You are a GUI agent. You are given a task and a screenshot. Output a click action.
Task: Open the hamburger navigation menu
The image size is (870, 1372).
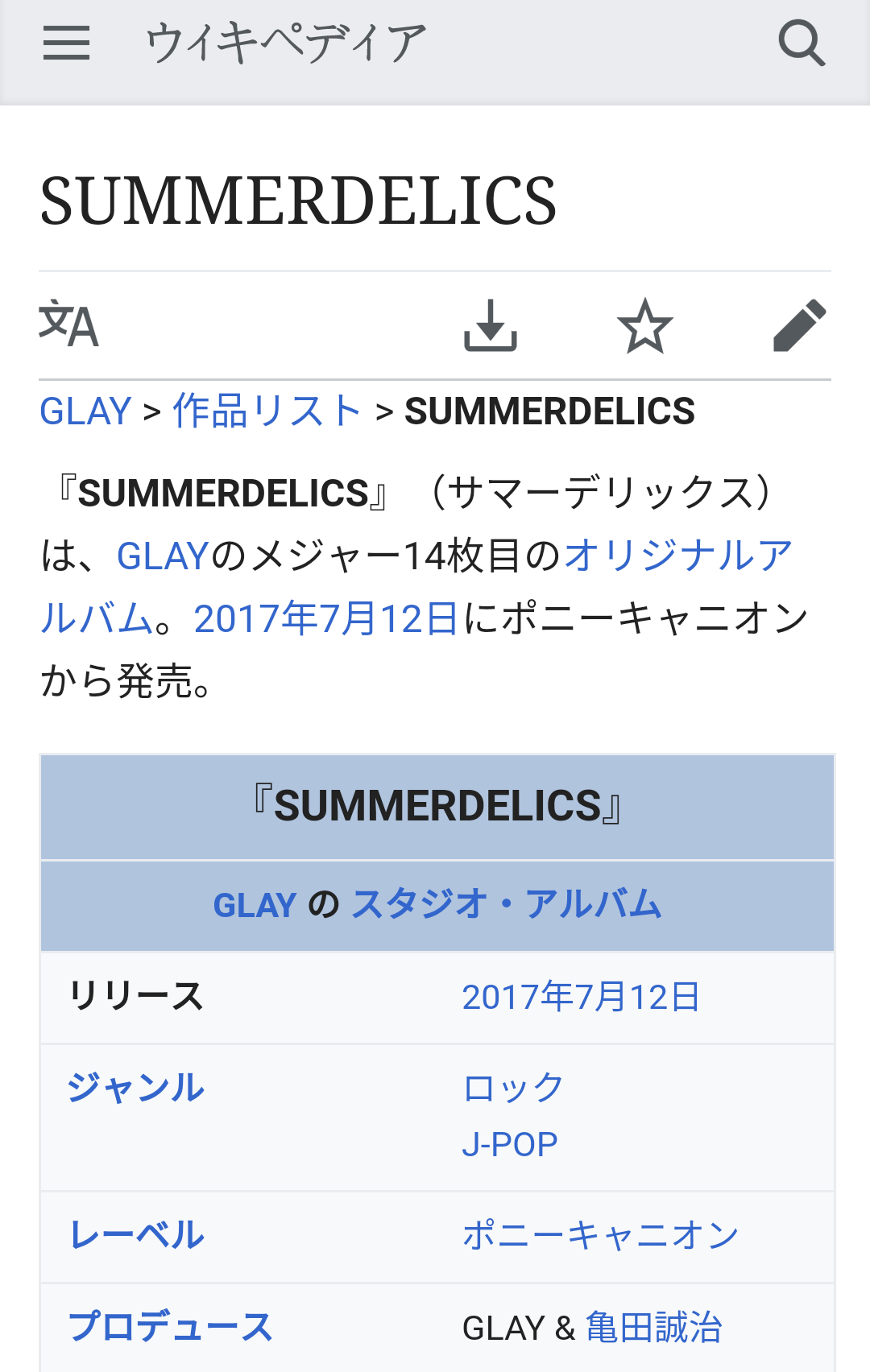click(66, 43)
